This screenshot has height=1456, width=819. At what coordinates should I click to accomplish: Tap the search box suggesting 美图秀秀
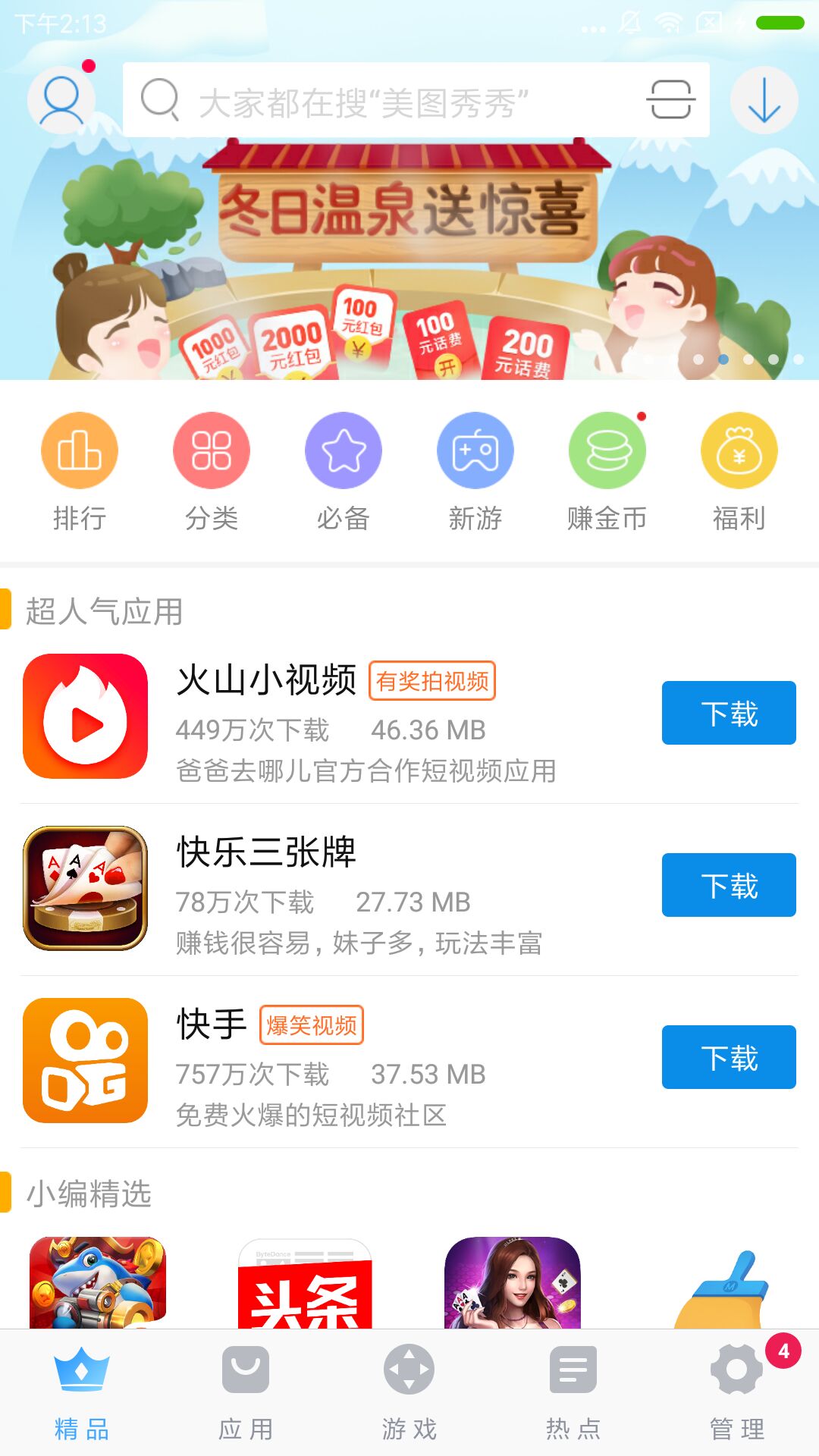tap(379, 100)
